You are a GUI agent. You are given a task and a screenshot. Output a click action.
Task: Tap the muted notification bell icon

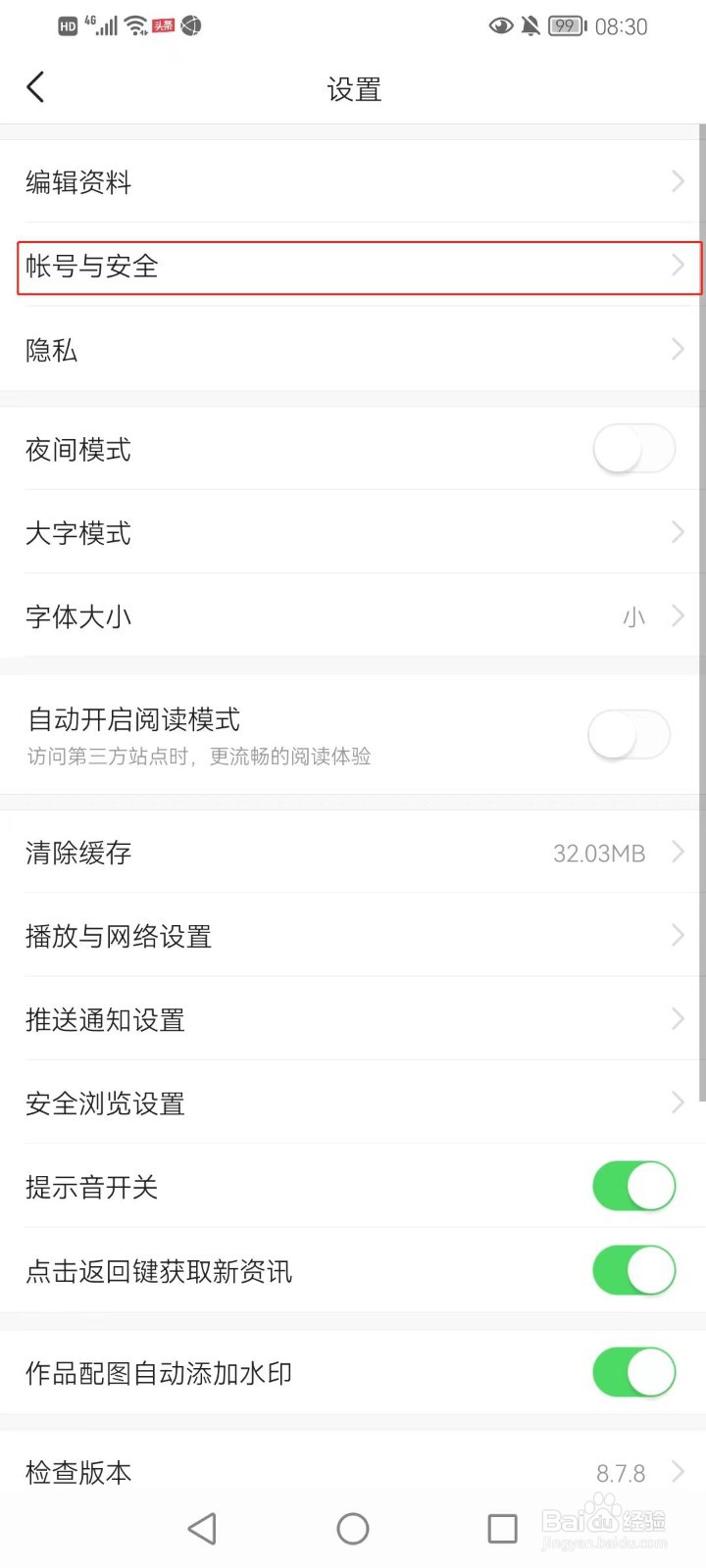click(x=529, y=26)
